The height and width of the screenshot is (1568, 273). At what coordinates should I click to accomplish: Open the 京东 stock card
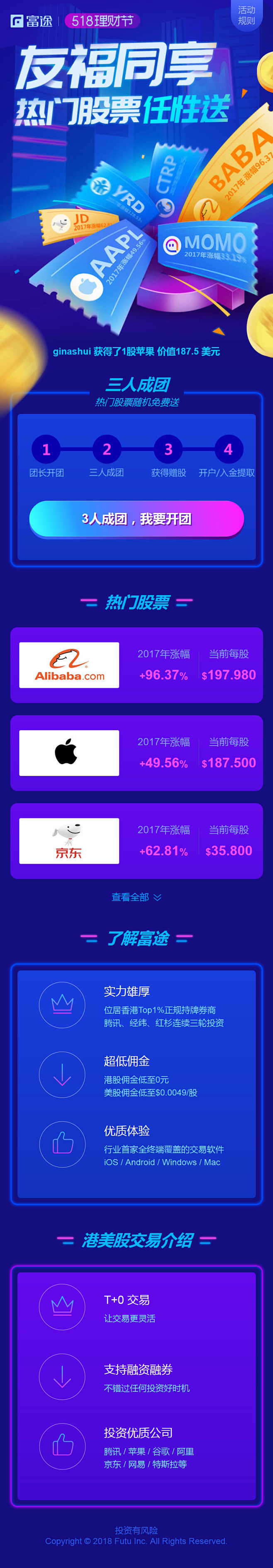(x=136, y=840)
